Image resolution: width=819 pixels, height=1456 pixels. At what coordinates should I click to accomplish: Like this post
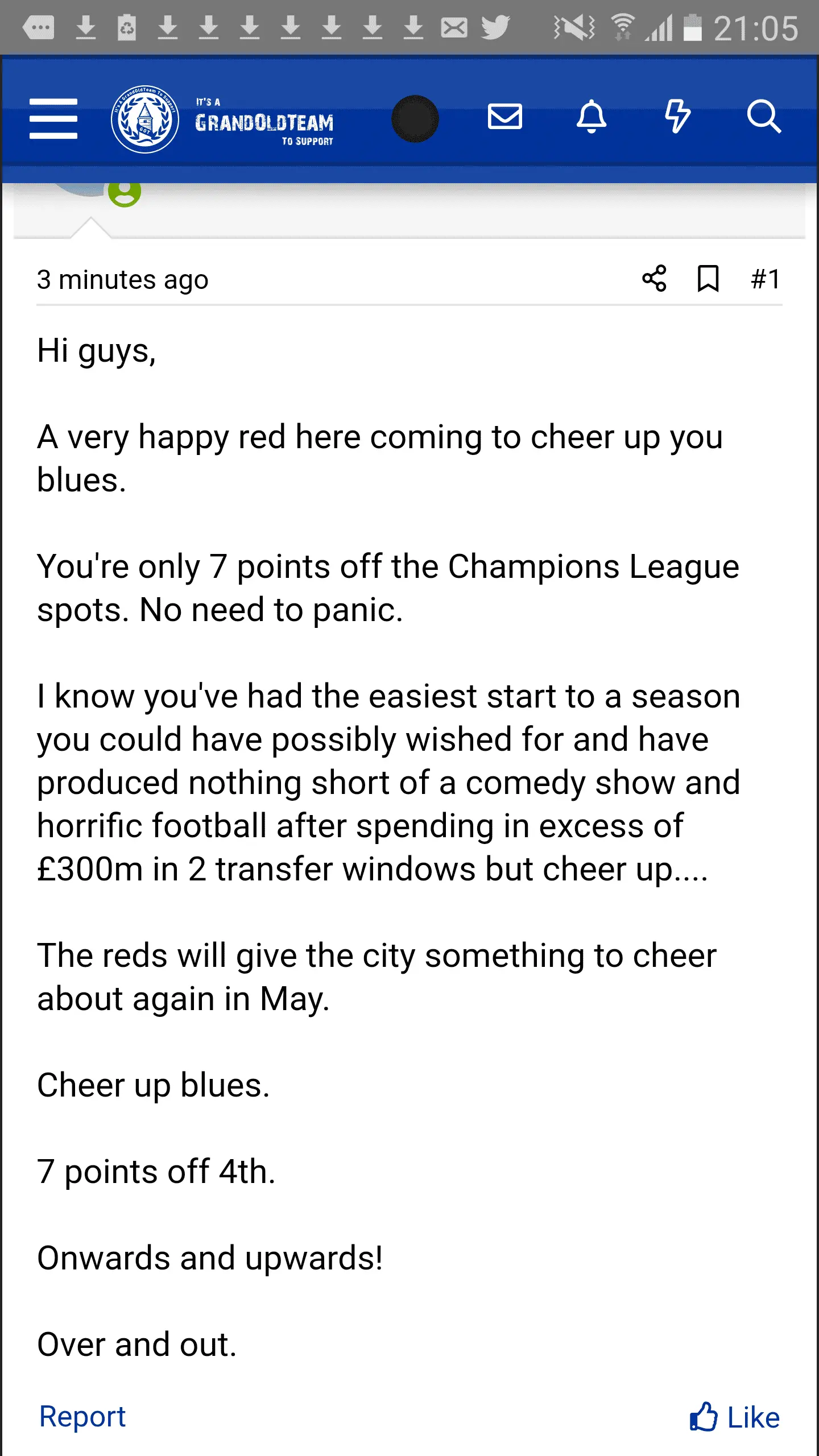point(734,1417)
